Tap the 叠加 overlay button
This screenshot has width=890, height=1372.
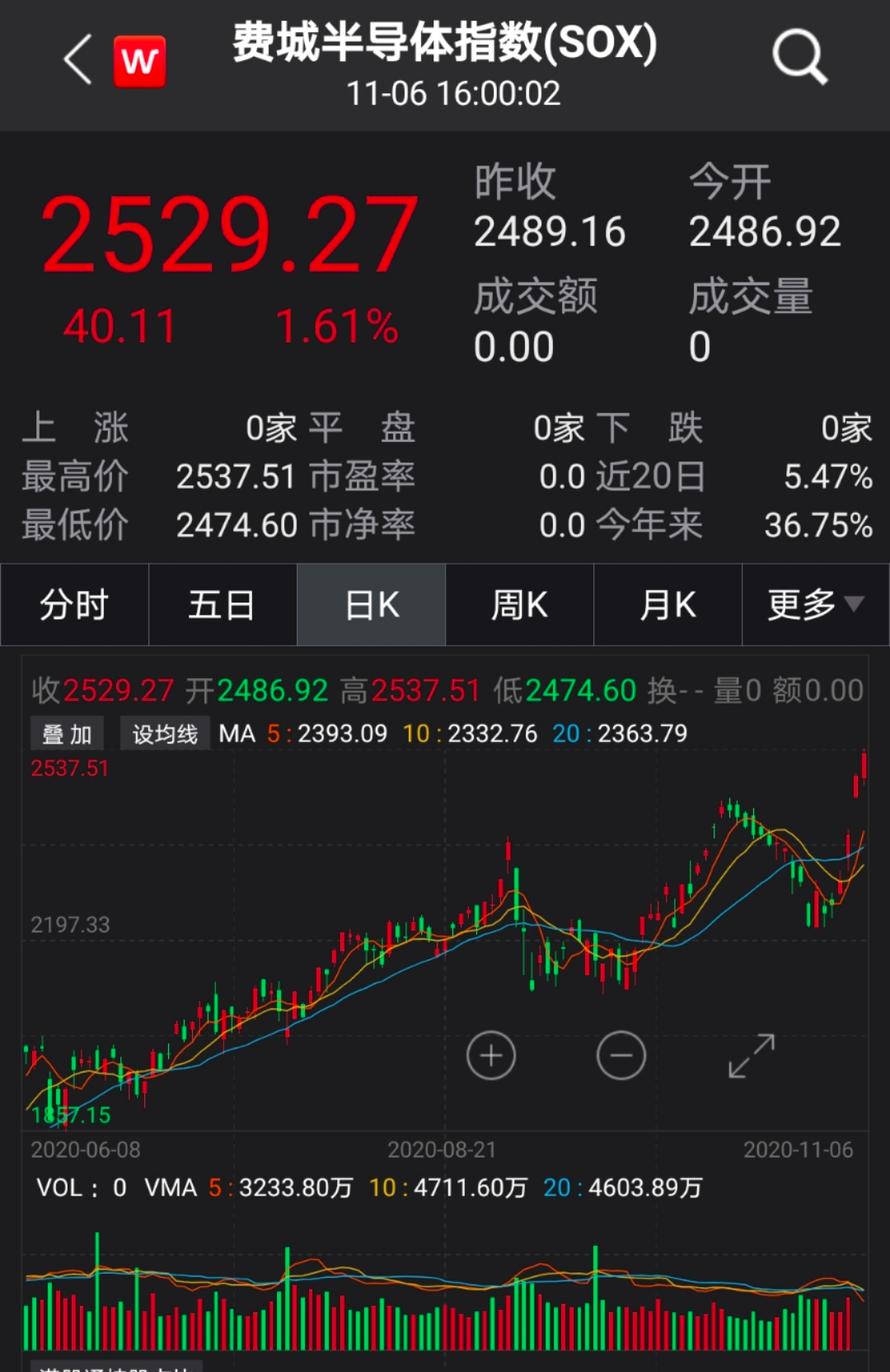[67, 733]
